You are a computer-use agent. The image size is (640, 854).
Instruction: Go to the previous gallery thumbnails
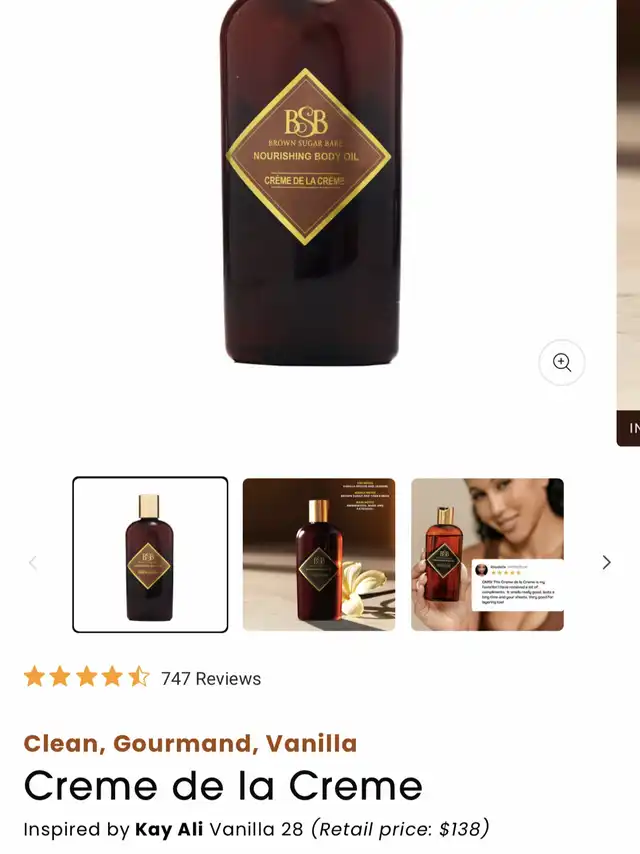pyautogui.click(x=33, y=562)
